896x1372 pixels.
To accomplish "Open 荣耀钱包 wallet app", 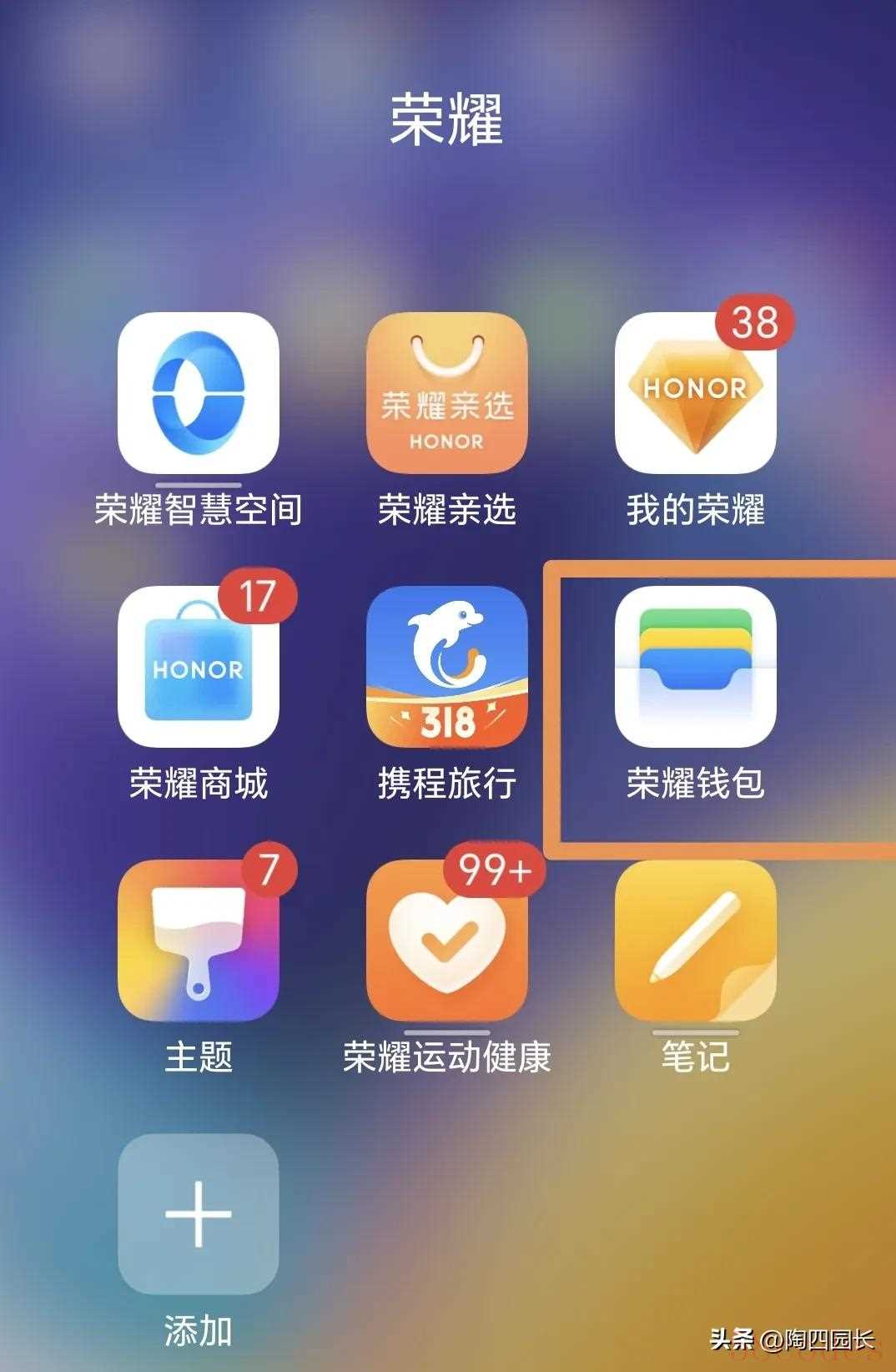I will click(x=695, y=667).
